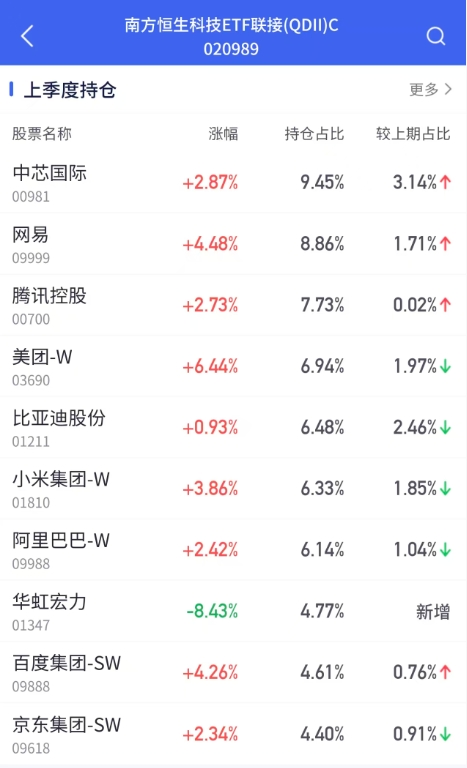Open 百度集团-SW stock details
467x768 pixels.
[233, 672]
